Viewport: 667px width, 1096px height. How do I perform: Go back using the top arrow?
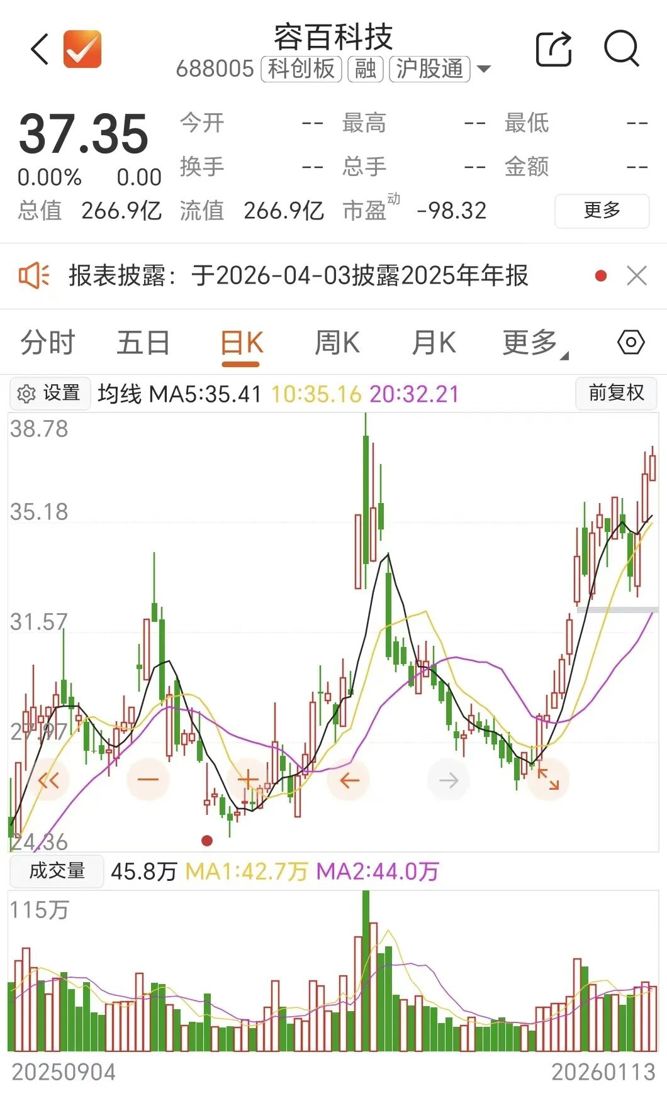click(39, 49)
